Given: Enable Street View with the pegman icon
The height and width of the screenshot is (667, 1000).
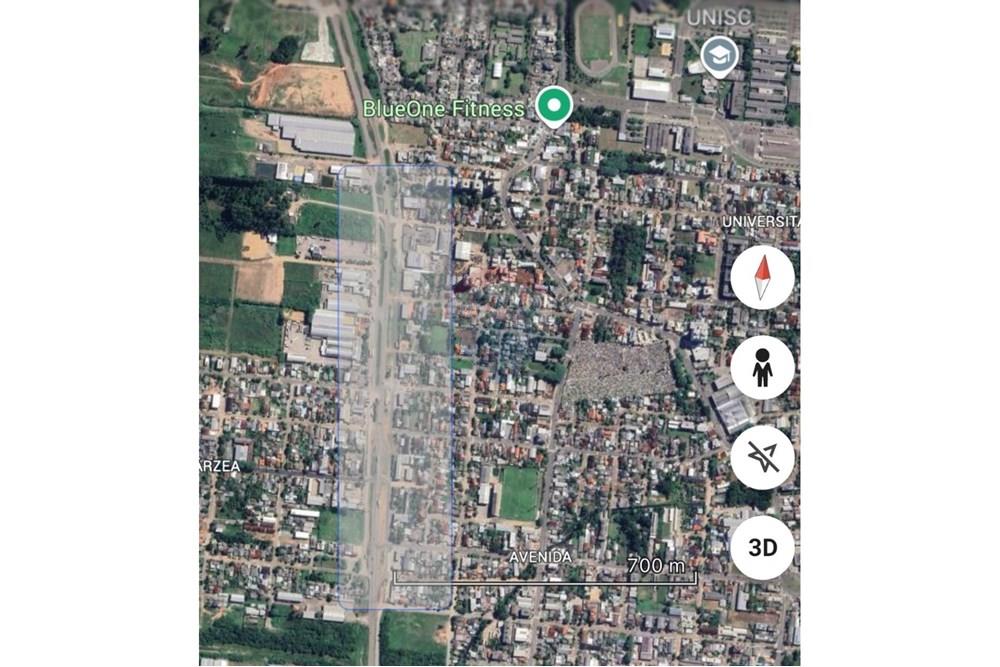Looking at the screenshot, I should point(762,367).
